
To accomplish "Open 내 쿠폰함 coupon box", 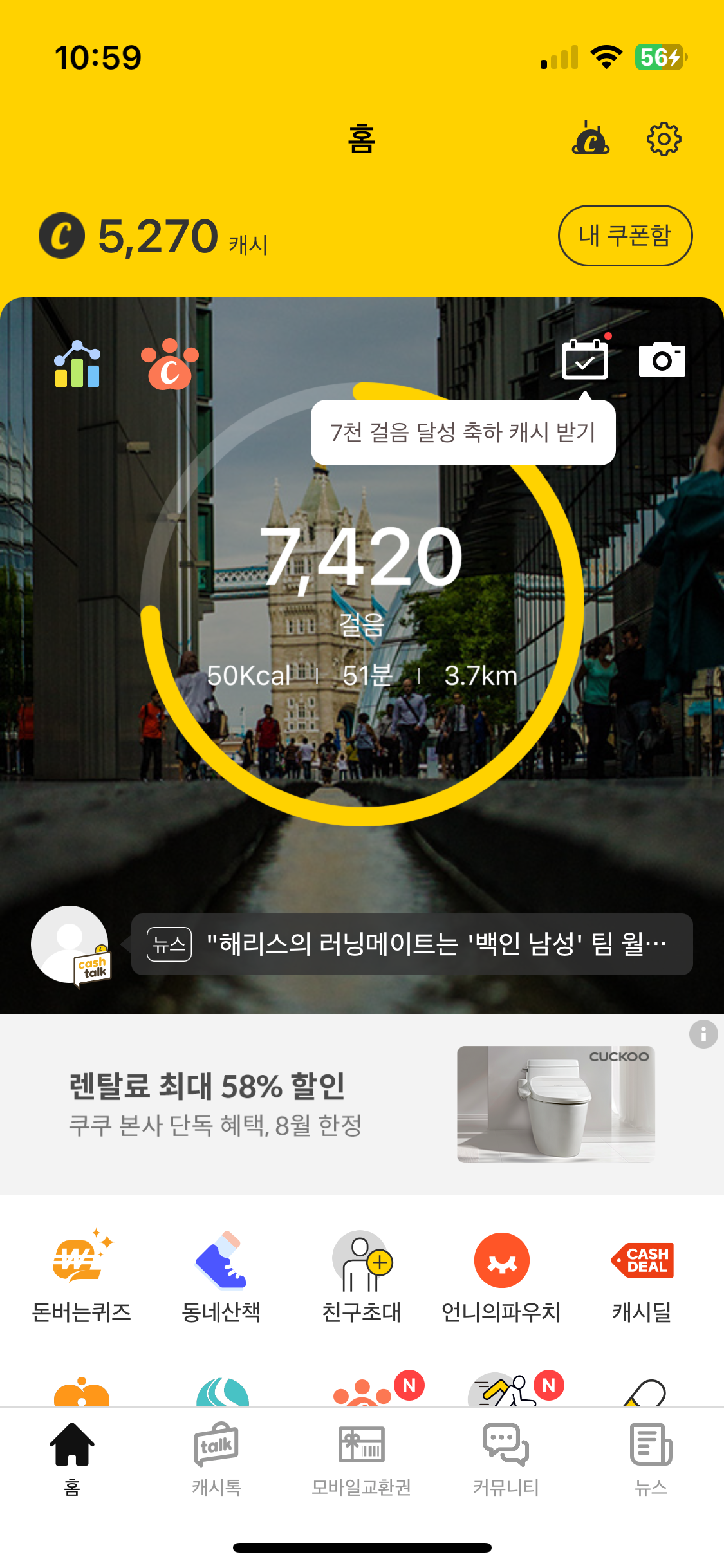I will click(x=625, y=236).
